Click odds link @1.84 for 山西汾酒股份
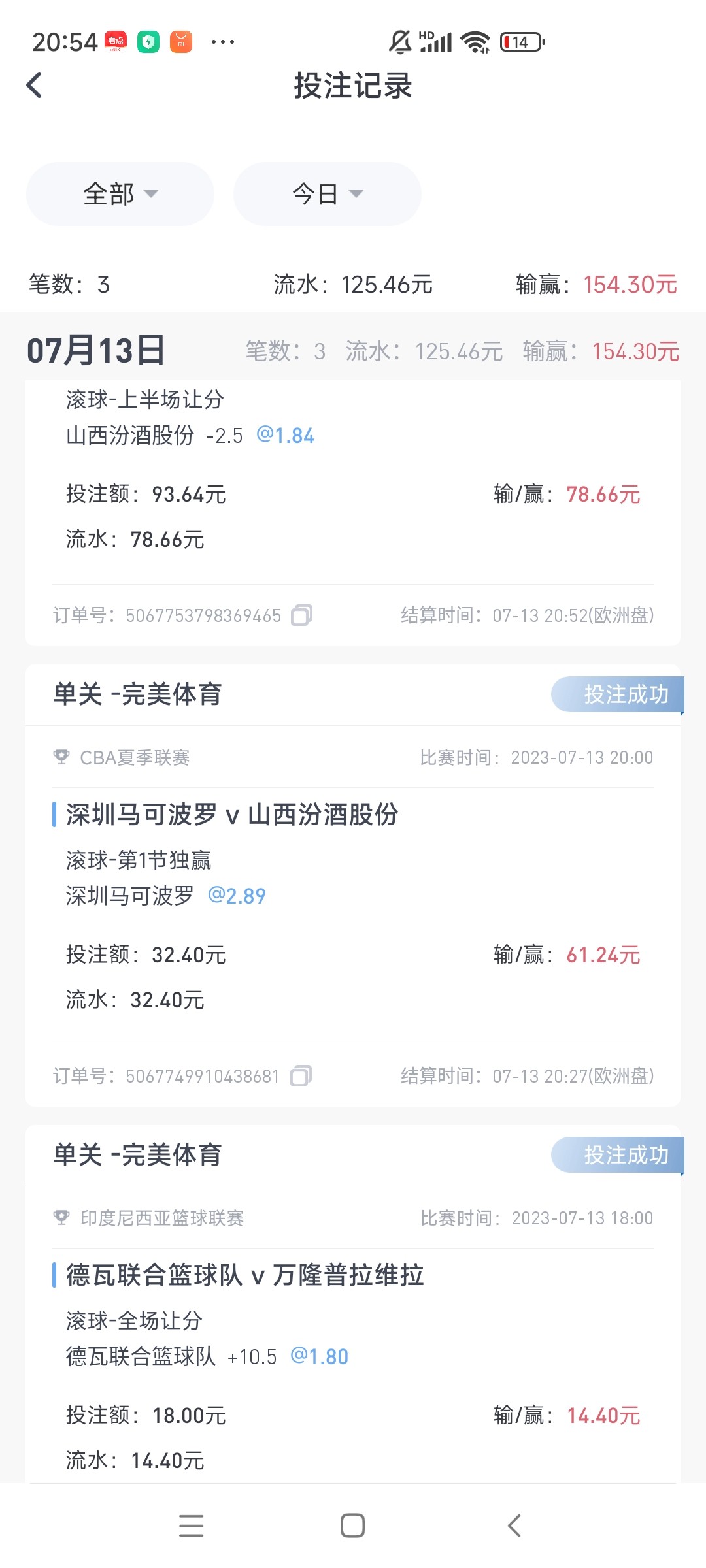706x1568 pixels. (x=285, y=435)
